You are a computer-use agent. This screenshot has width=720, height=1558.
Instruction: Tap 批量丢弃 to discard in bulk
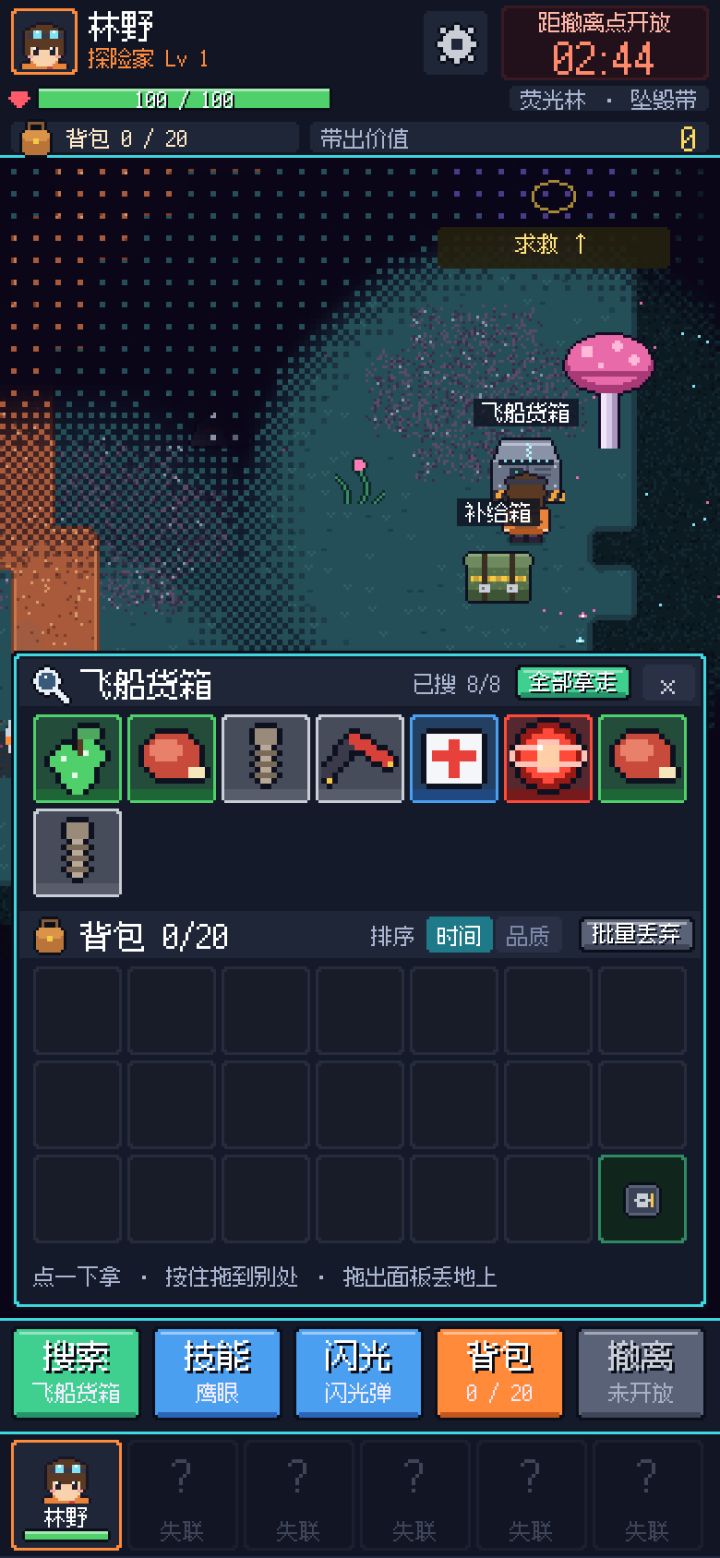[636, 935]
